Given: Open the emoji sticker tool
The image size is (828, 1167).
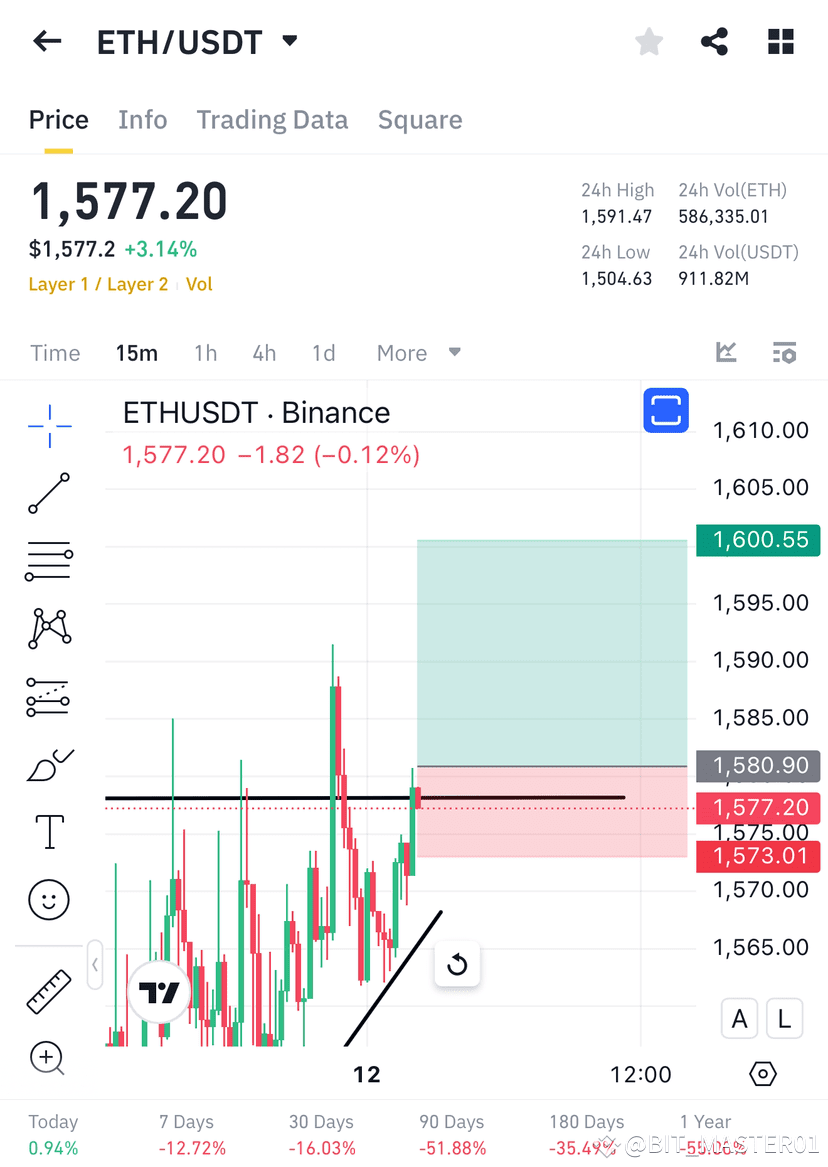Looking at the screenshot, I should coord(48,899).
